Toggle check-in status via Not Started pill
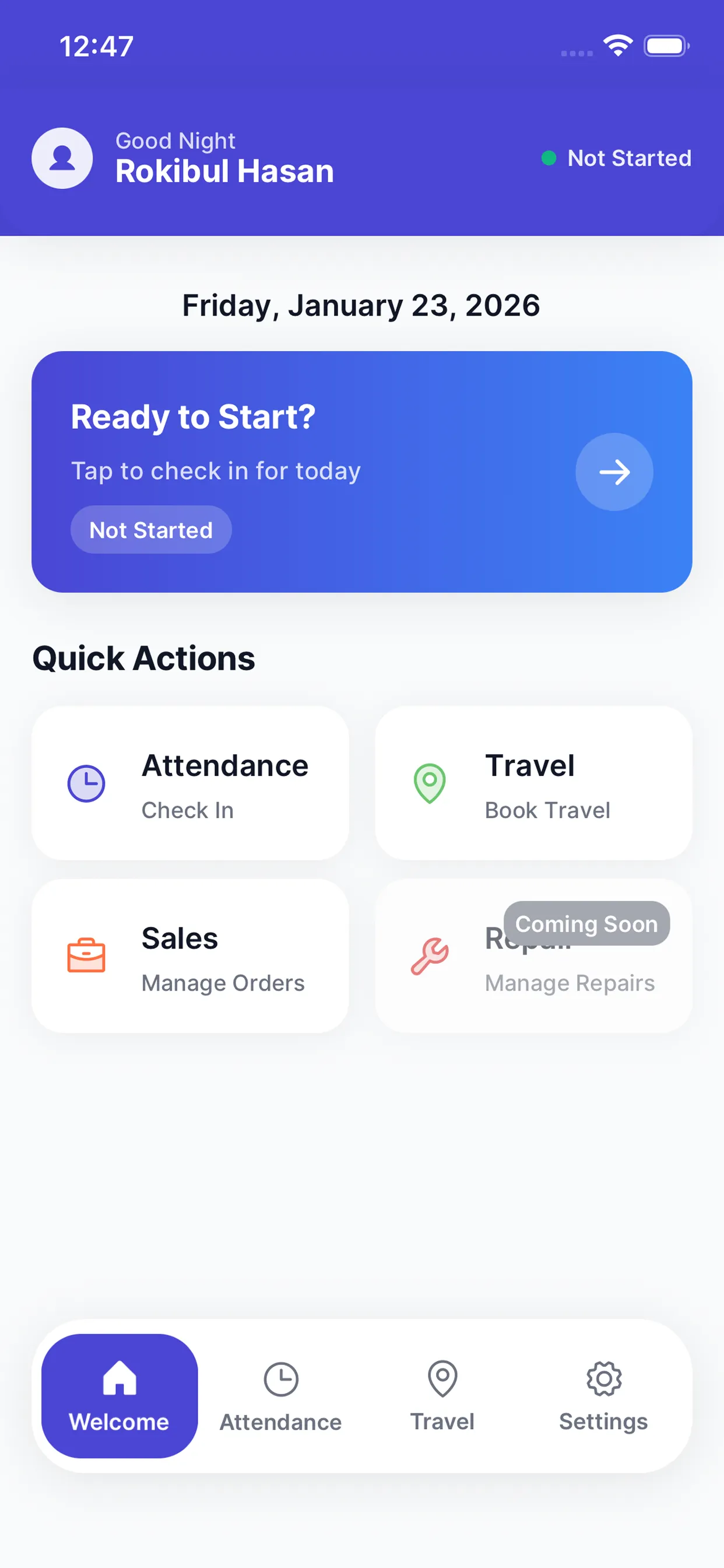This screenshot has height=1568, width=724. tap(151, 529)
